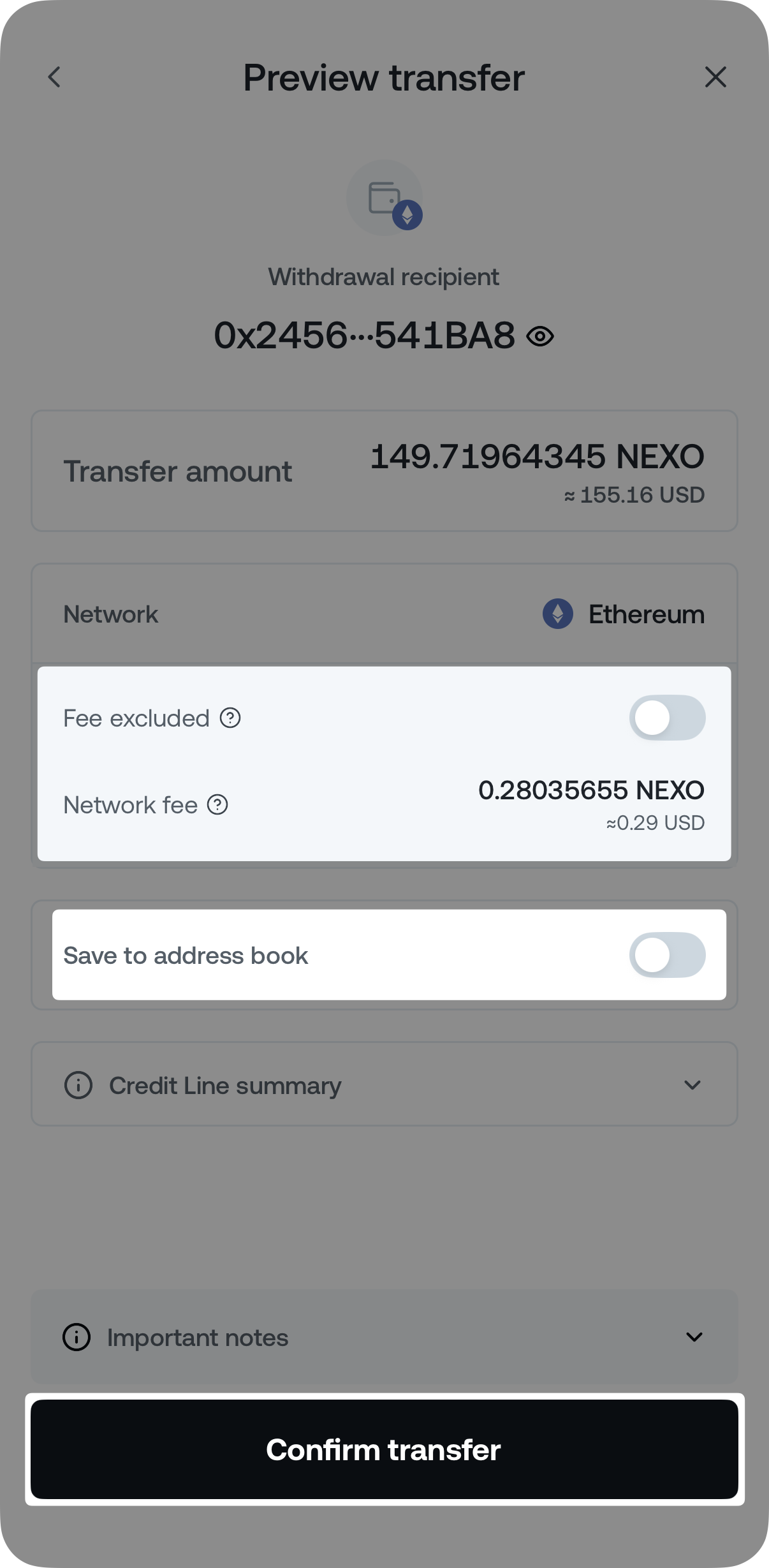This screenshot has height=1568, width=769.
Task: Toggle the Fee excluded switch
Action: (667, 718)
